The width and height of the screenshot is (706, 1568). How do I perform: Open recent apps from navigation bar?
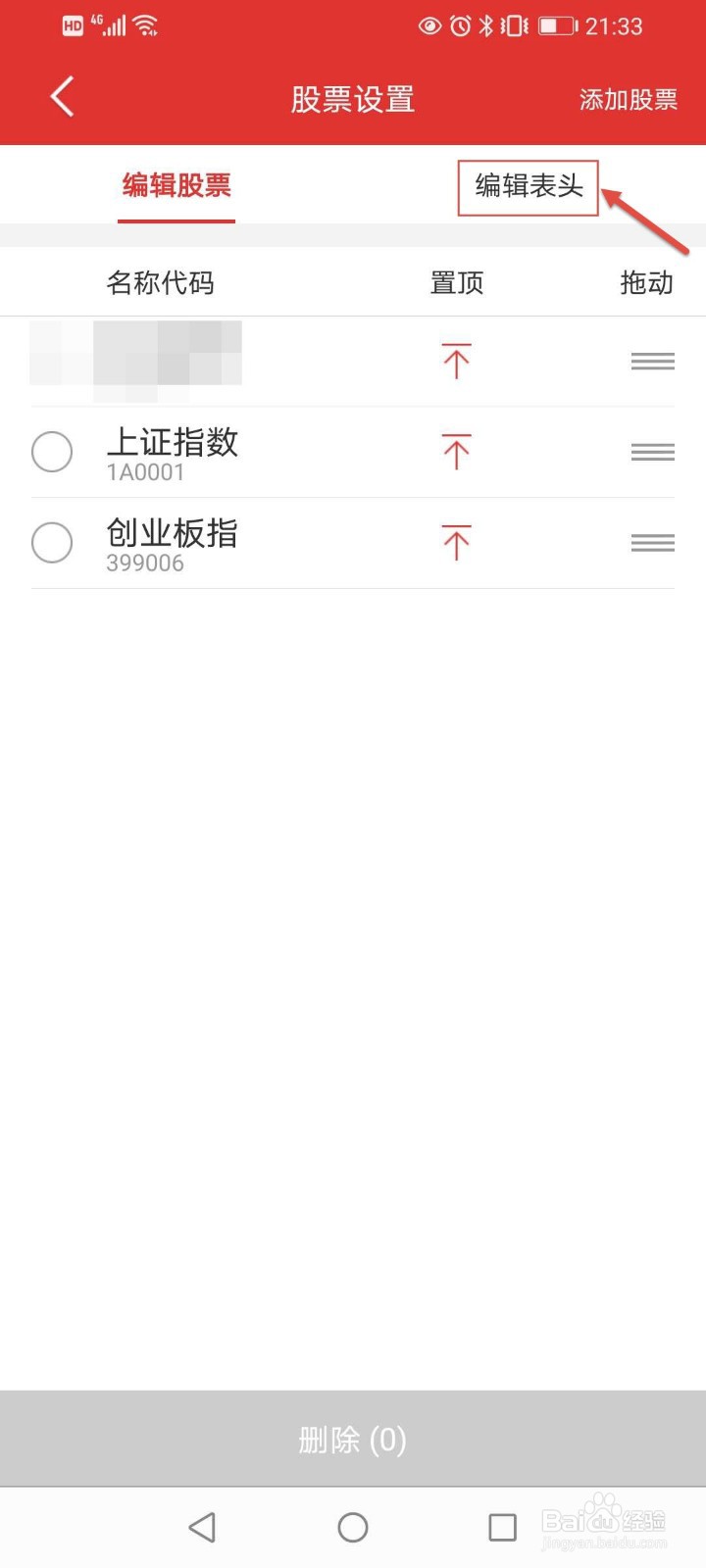click(x=503, y=1527)
